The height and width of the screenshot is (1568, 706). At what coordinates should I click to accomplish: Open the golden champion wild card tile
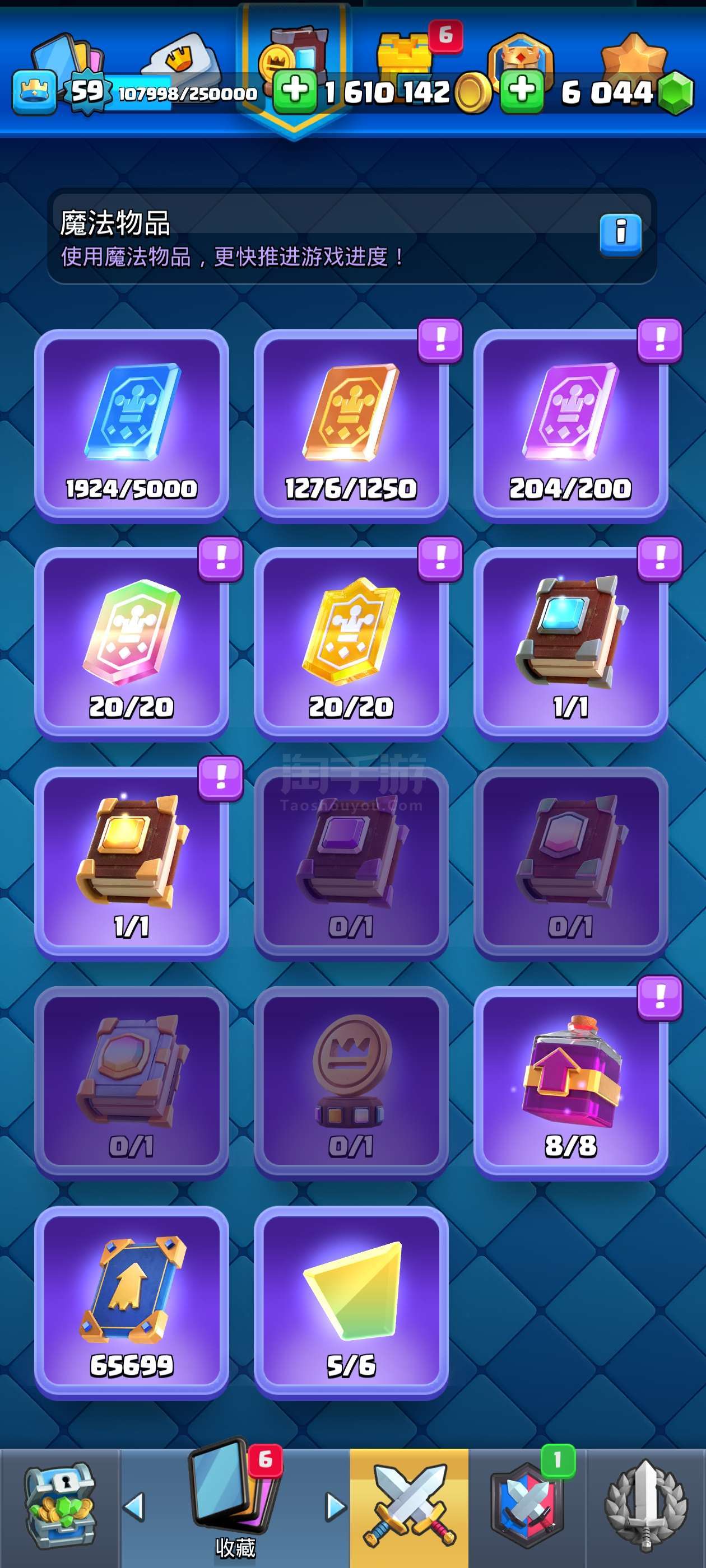click(351, 644)
